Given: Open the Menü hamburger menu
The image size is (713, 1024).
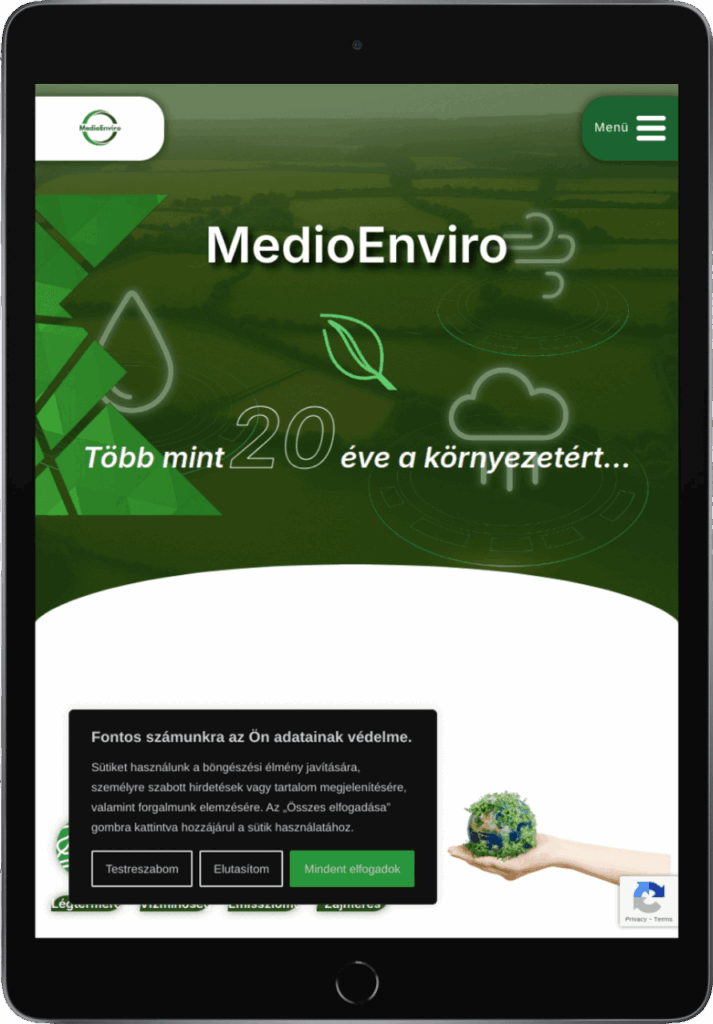Looking at the screenshot, I should point(631,128).
